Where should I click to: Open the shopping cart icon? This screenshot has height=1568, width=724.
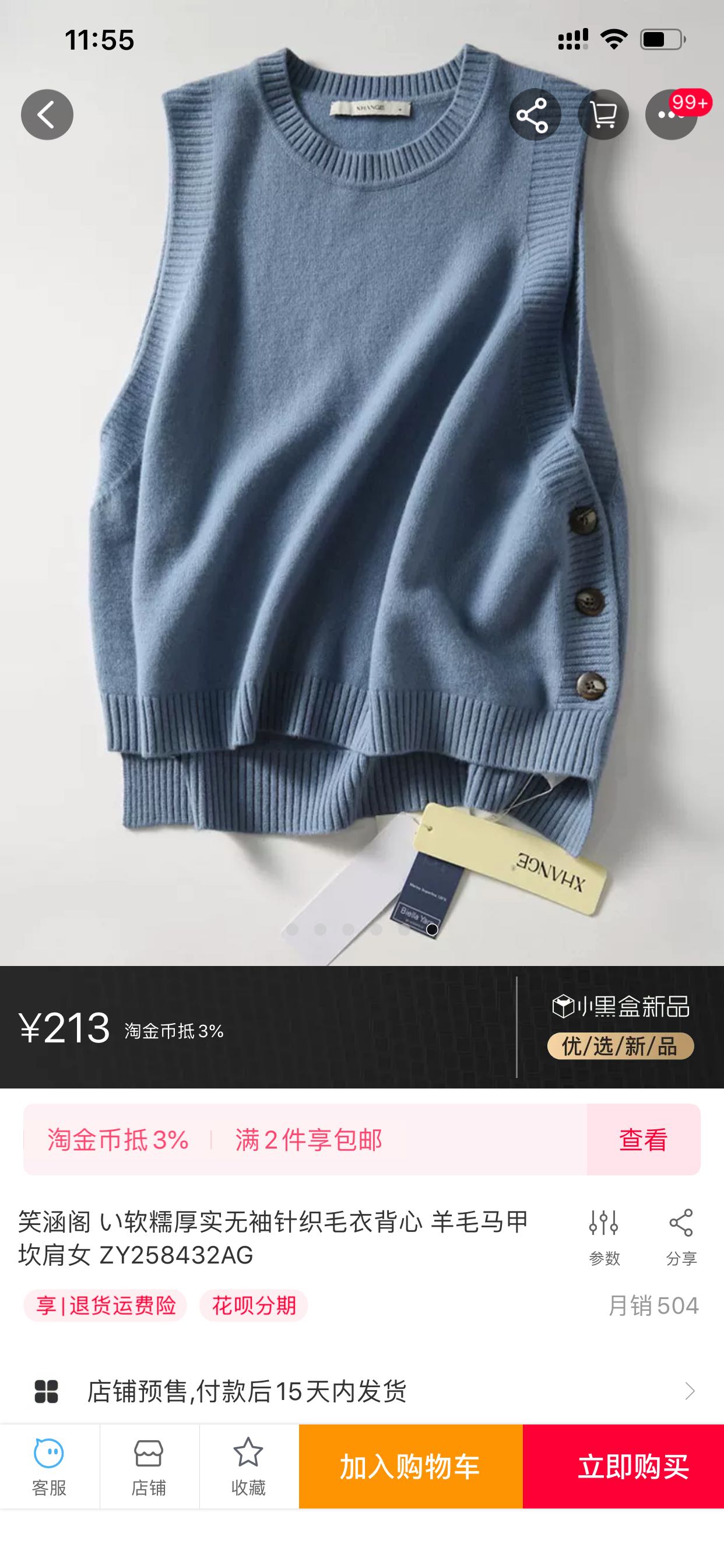[603, 114]
